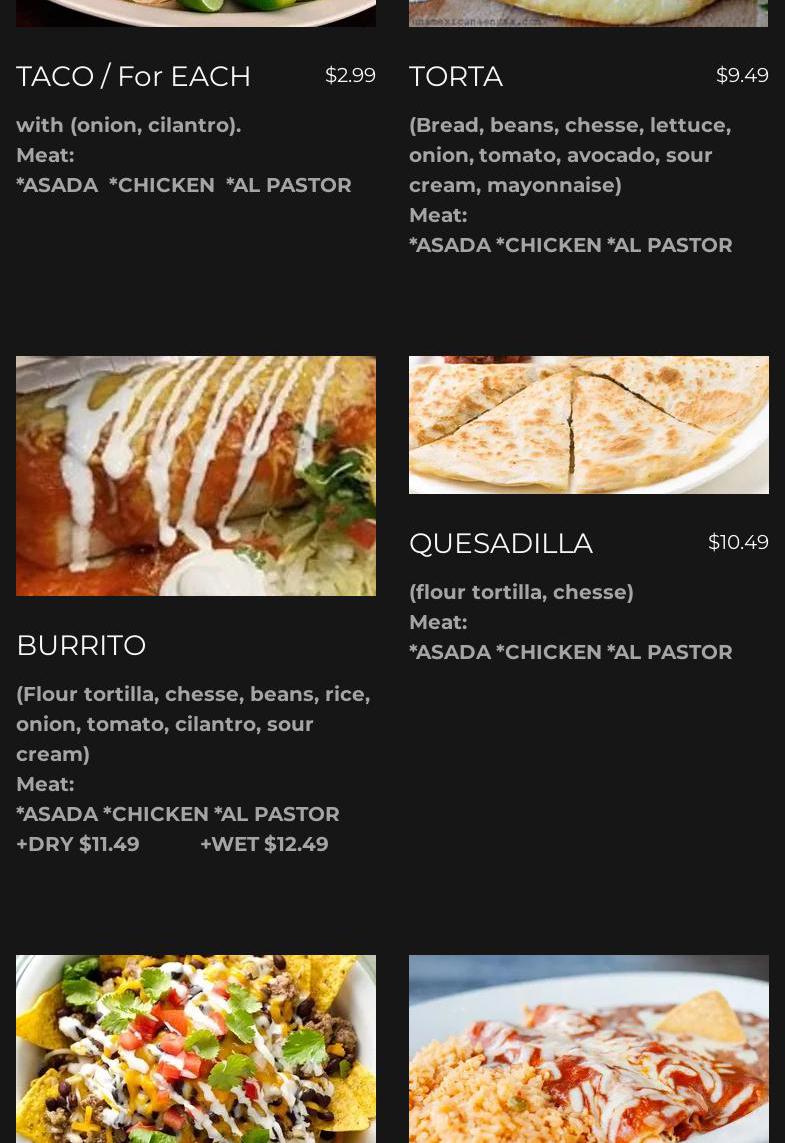Choose the QUESADILLA menu item

pyautogui.click(x=500, y=544)
